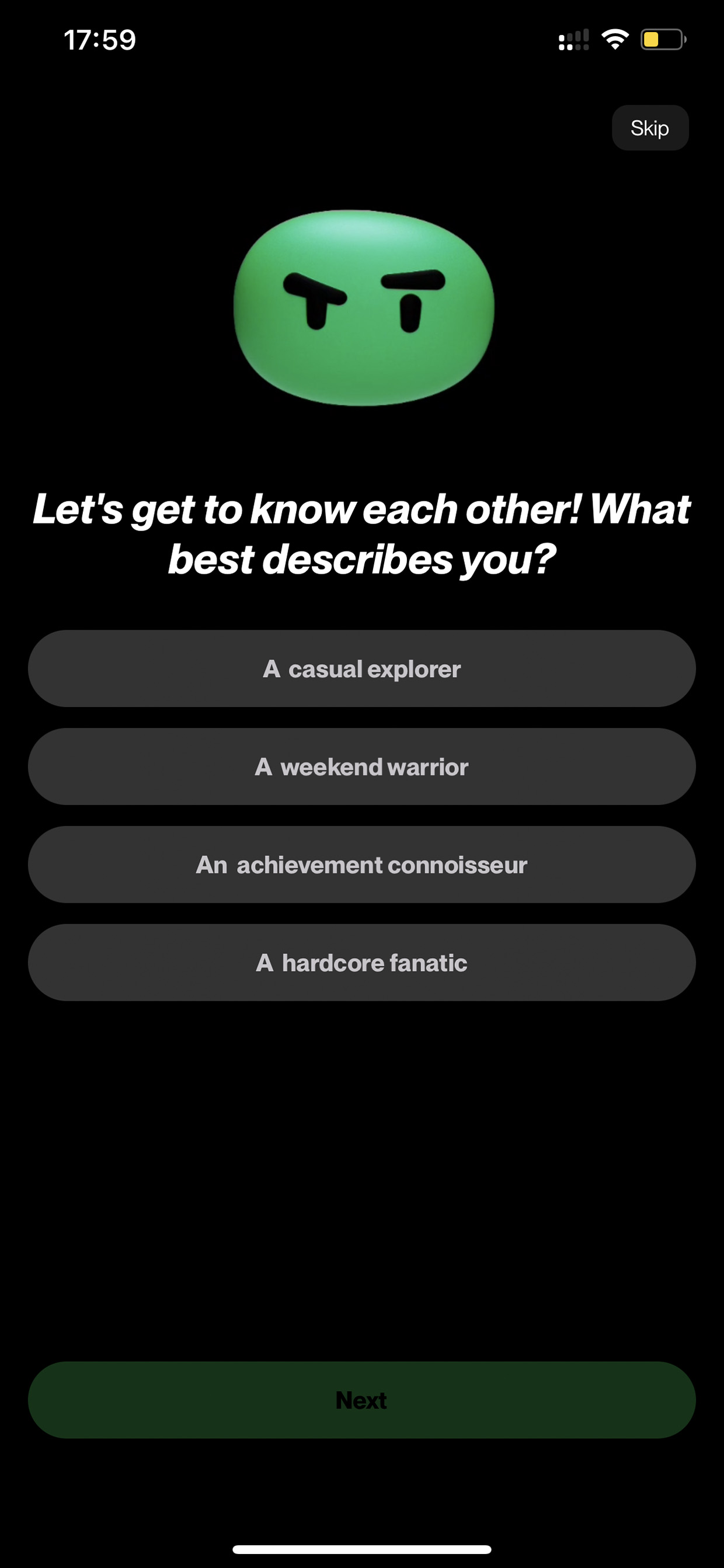Skip the onboarding question
This screenshot has height=1568, width=724.
pyautogui.click(x=650, y=128)
